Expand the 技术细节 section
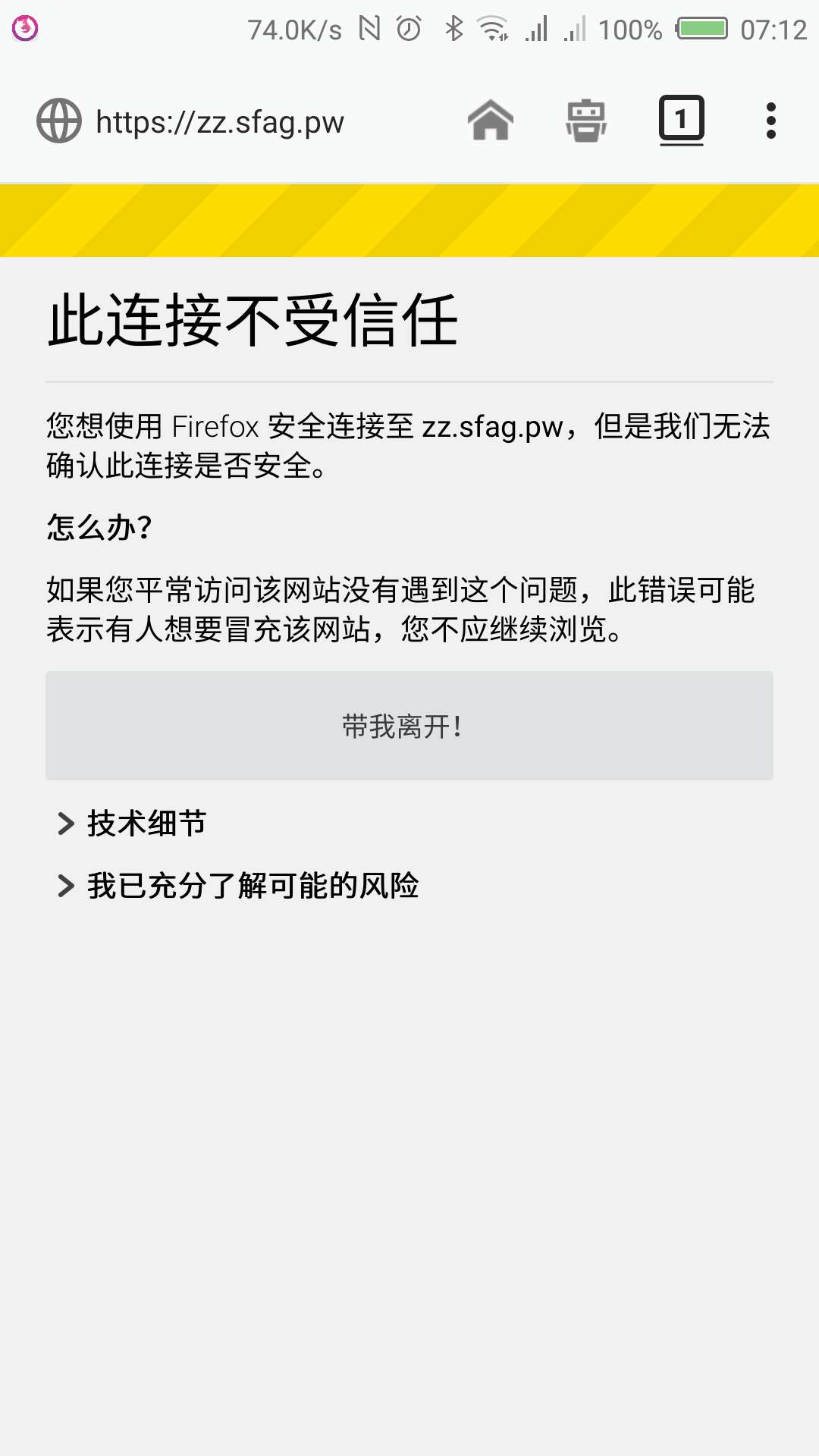 pyautogui.click(x=133, y=824)
